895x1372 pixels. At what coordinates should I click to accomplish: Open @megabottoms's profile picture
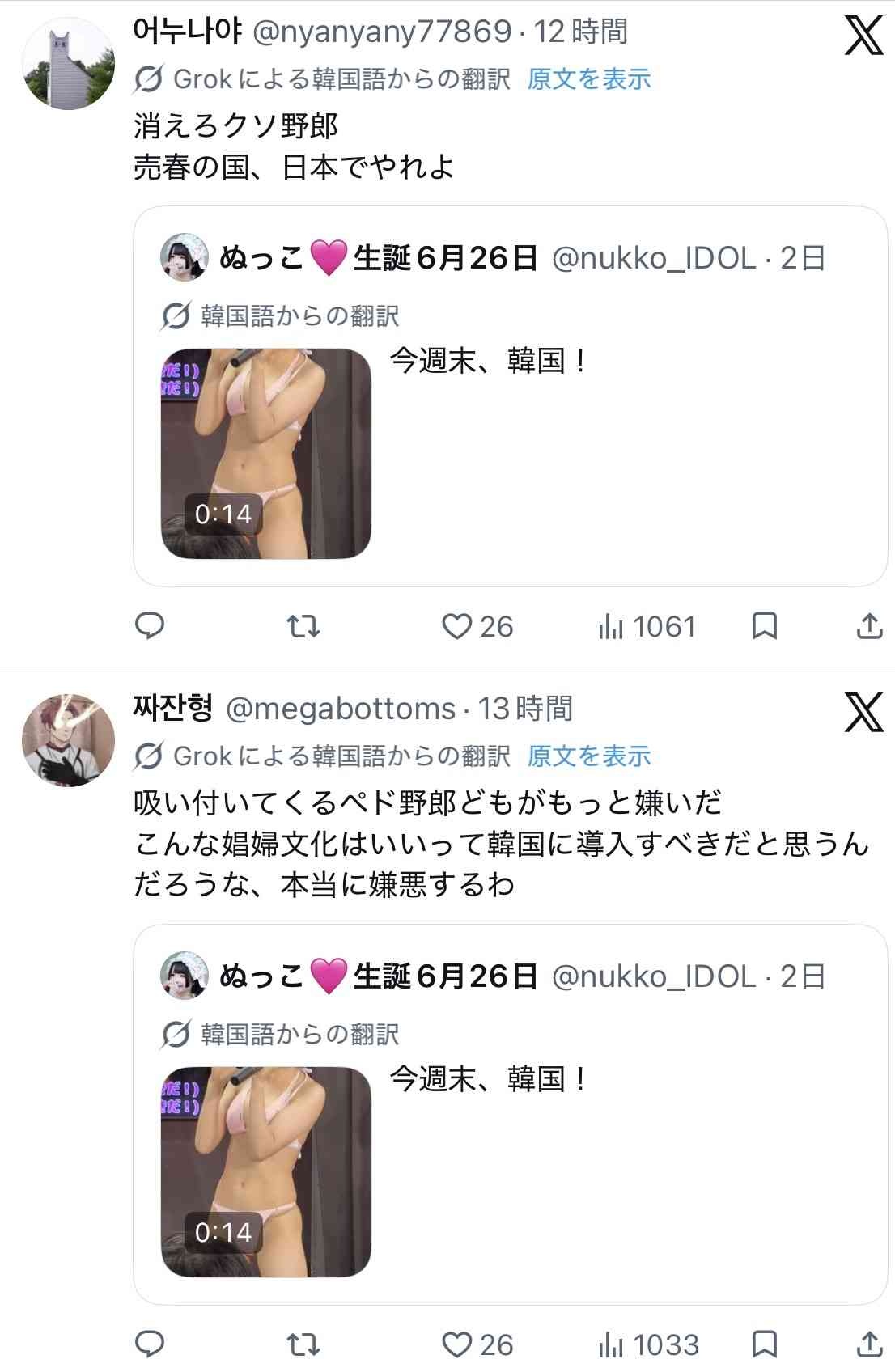69,740
